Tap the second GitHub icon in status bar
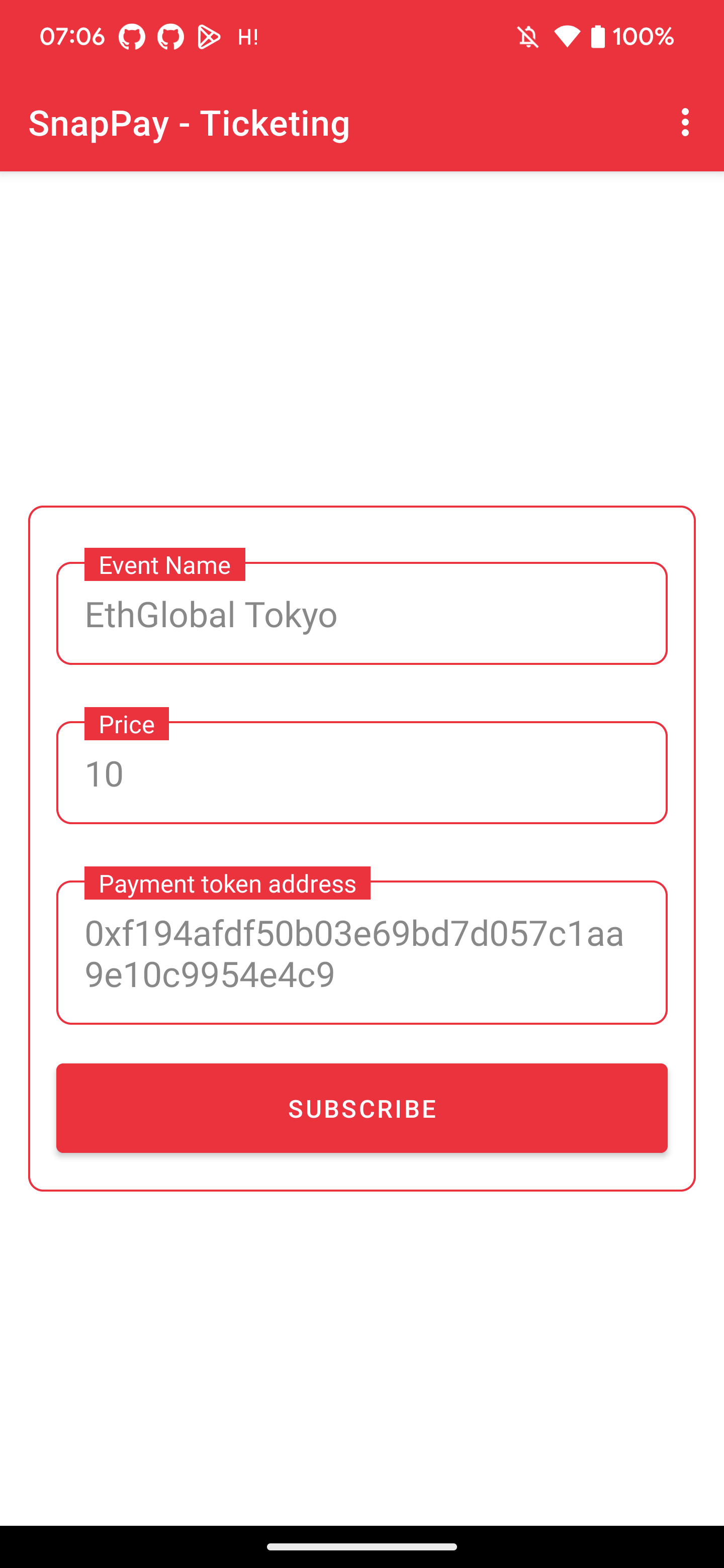 (170, 37)
